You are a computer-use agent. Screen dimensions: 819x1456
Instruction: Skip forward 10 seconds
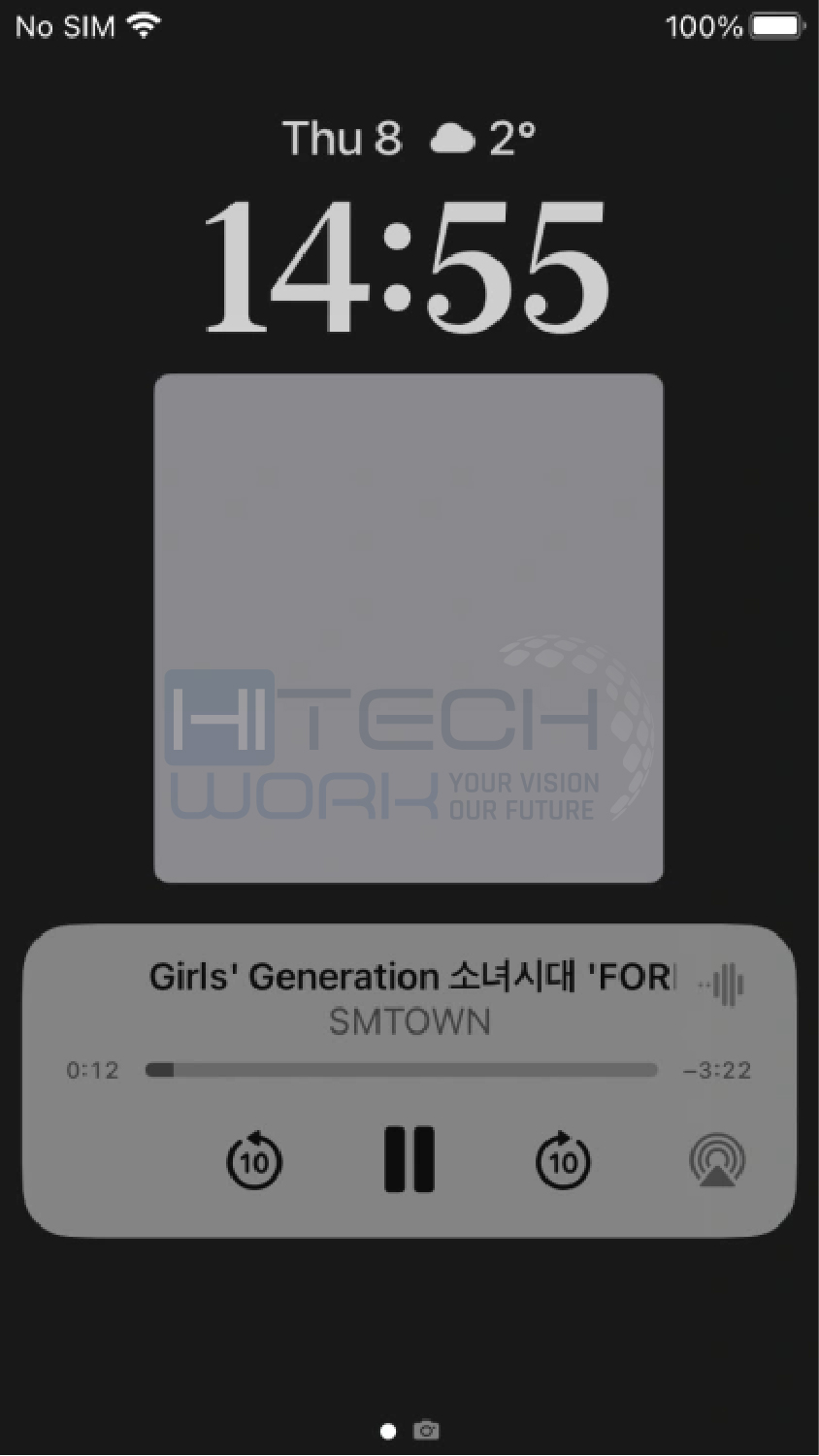pos(564,1159)
